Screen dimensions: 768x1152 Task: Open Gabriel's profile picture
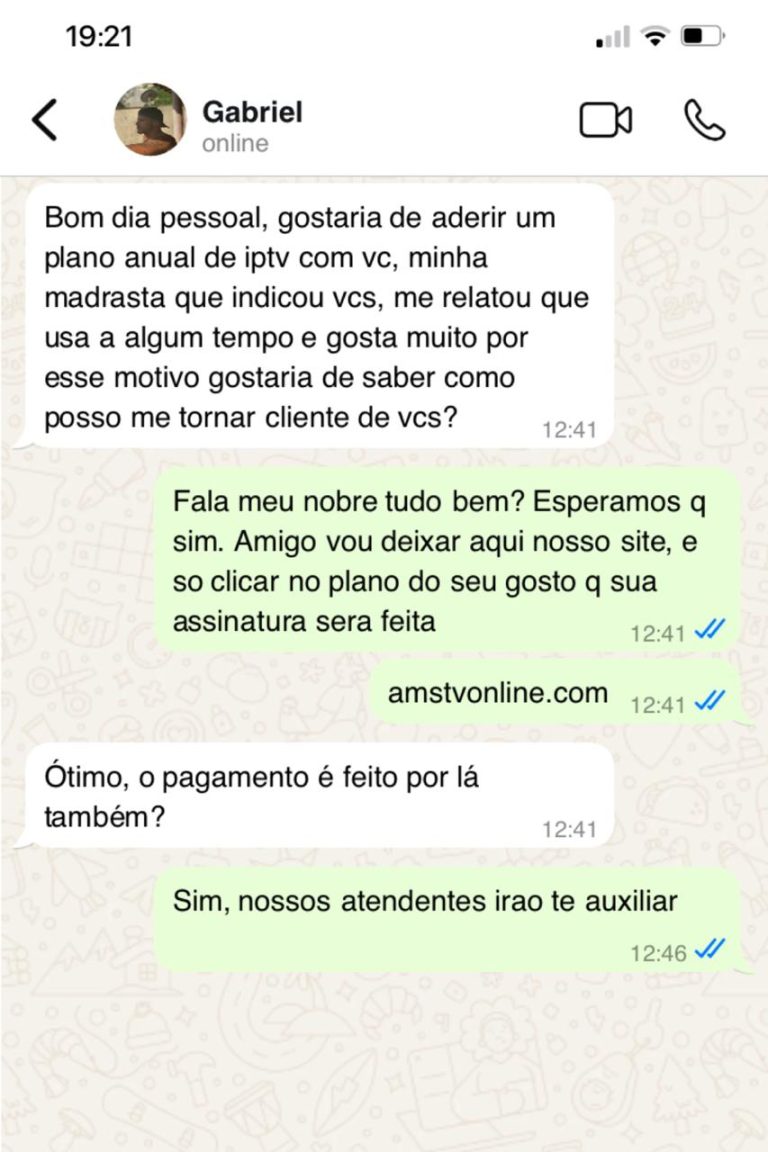coord(151,120)
